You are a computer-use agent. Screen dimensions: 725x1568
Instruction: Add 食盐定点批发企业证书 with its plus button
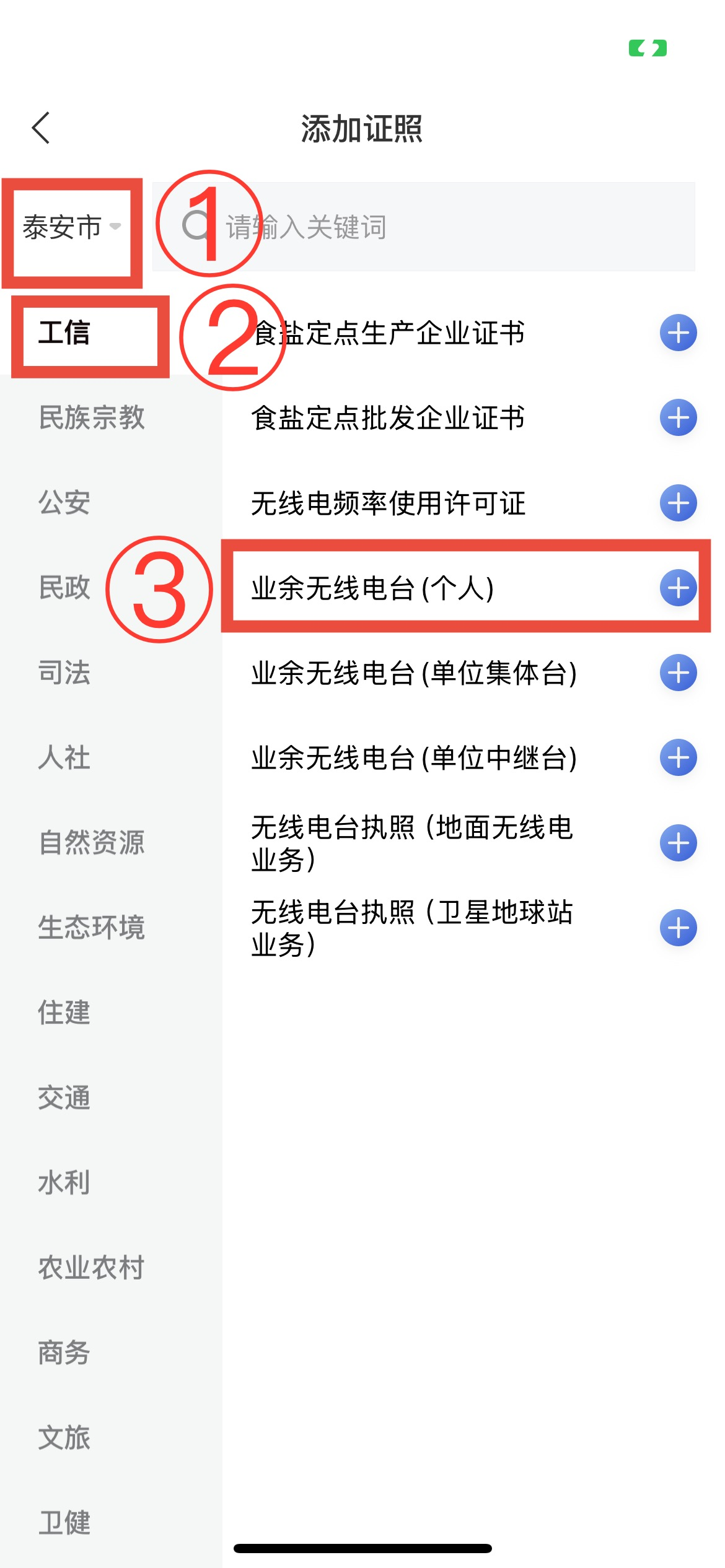[x=679, y=417]
